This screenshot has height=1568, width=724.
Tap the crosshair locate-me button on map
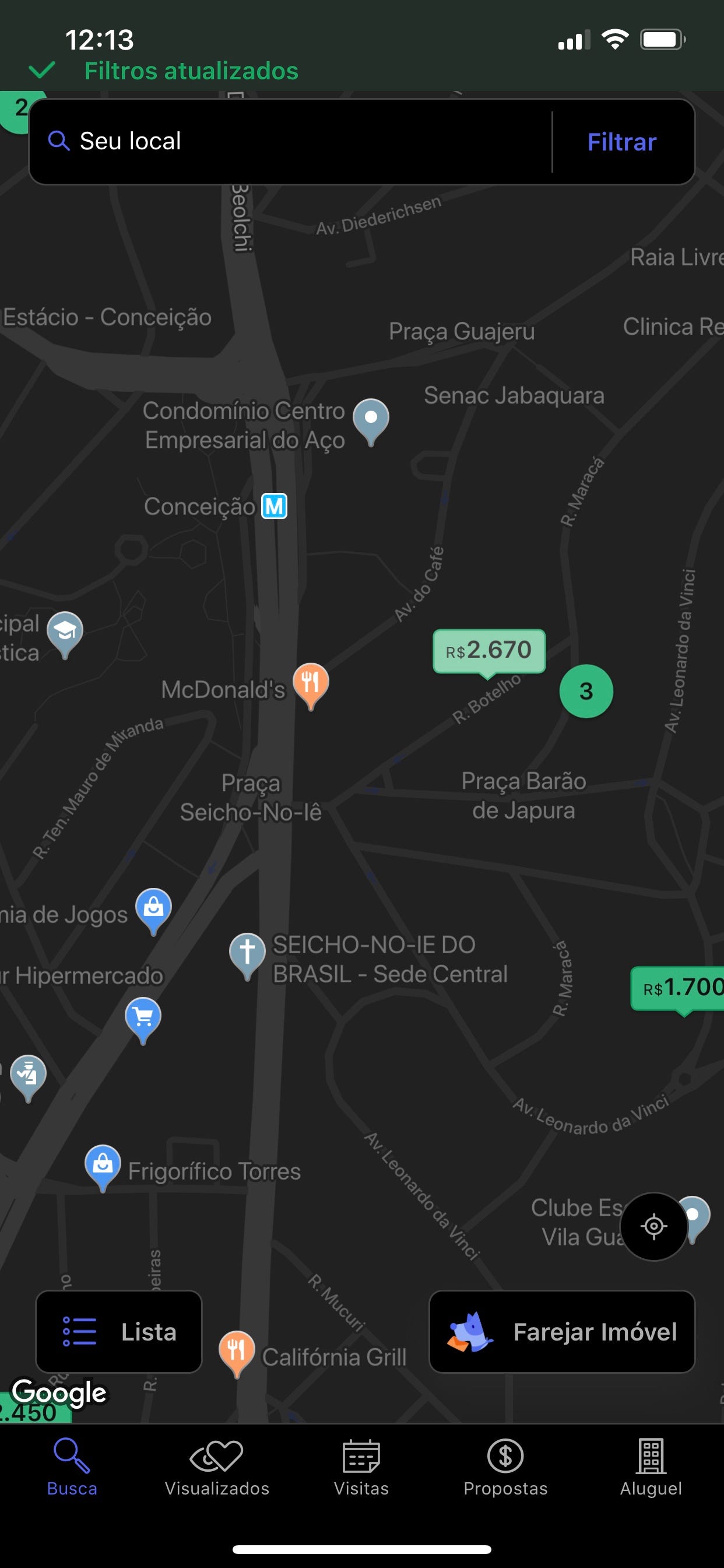[655, 1226]
